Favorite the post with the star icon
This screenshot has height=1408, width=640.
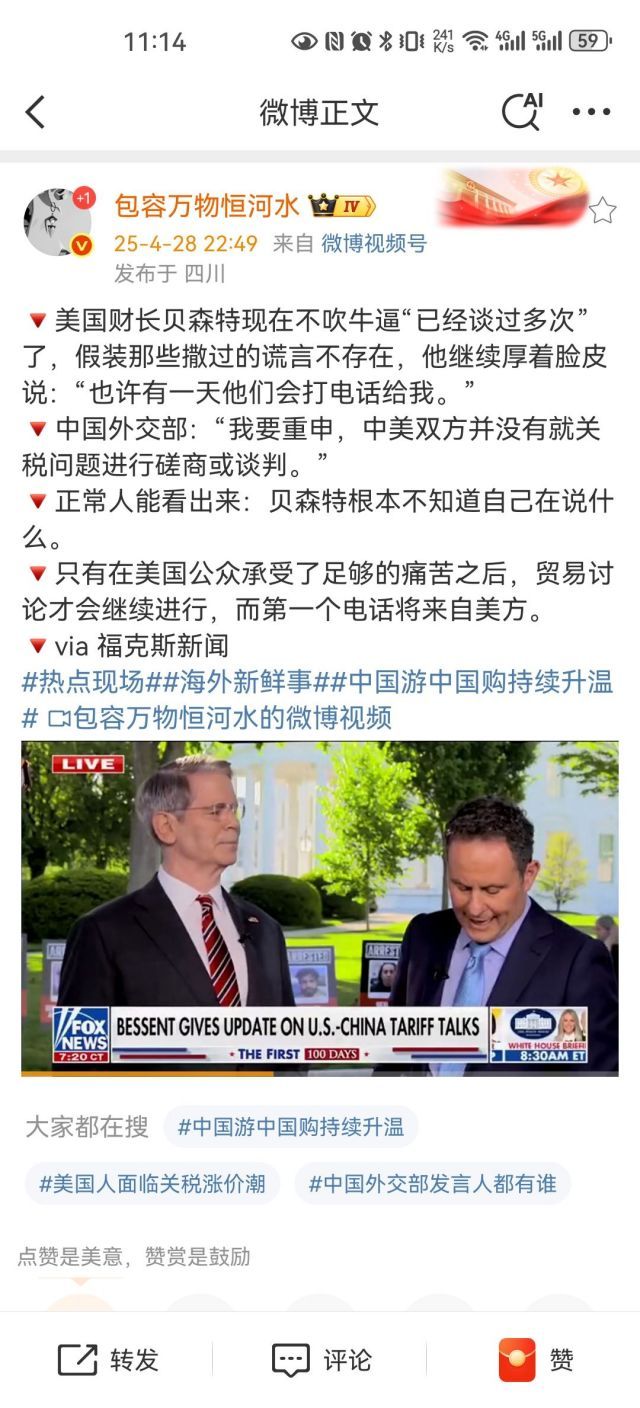(x=602, y=210)
